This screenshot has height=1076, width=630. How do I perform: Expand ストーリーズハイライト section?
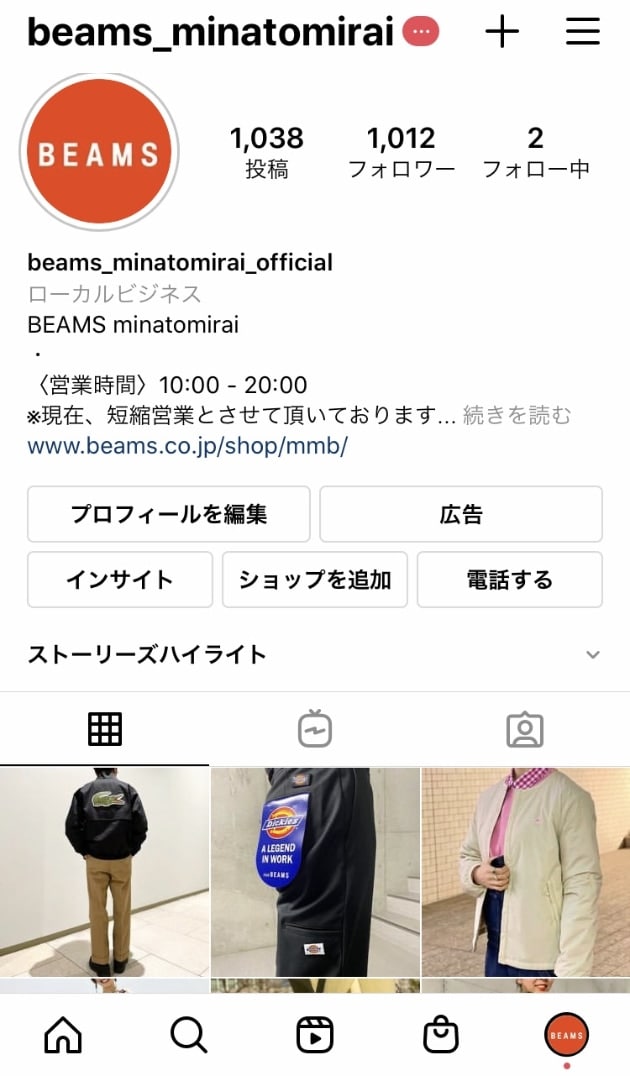click(x=592, y=655)
